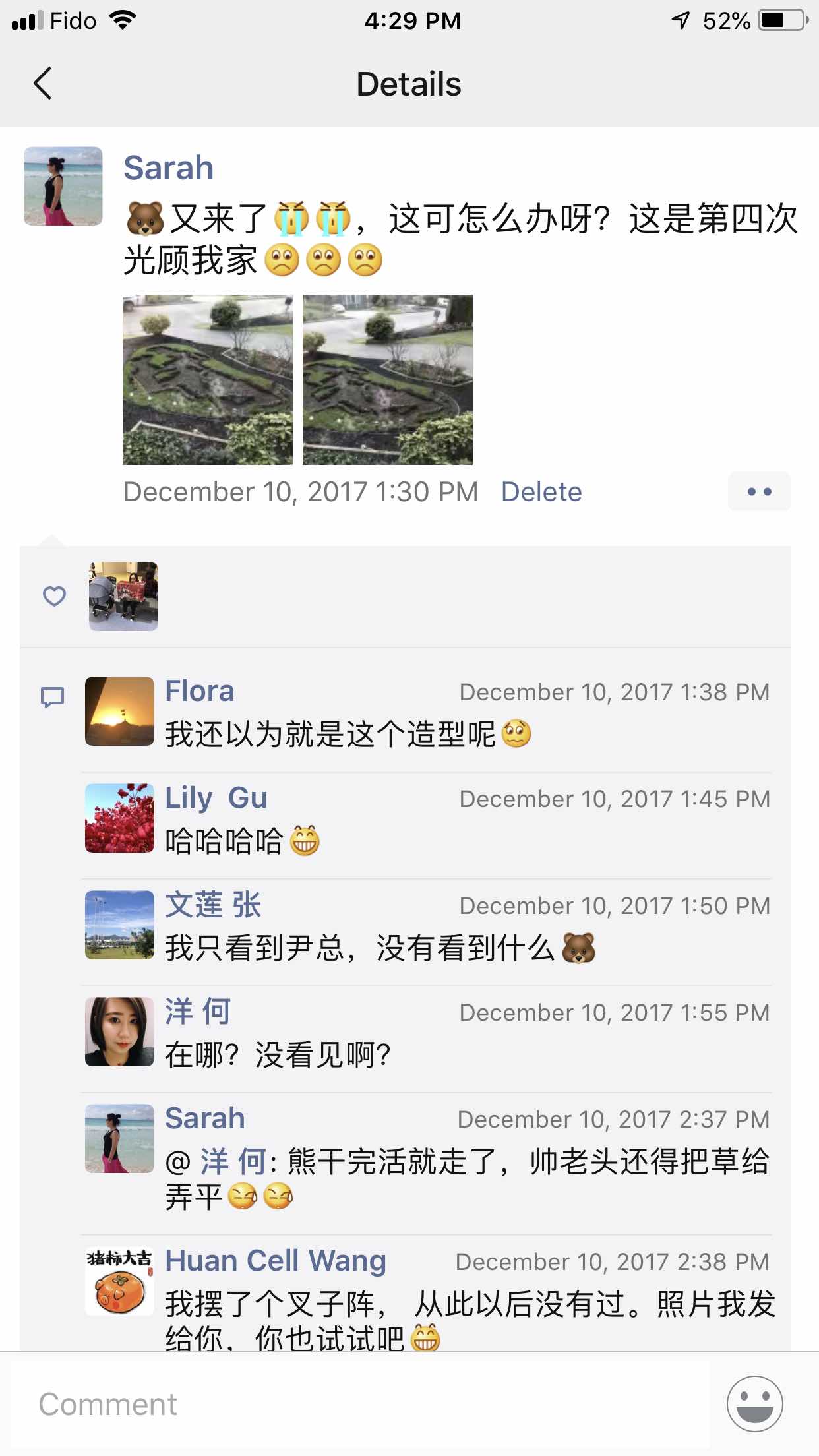This screenshot has width=819, height=1456.
Task: Open the @洋 何 mention in Sarah's reply
Action: pyautogui.click(x=232, y=1162)
